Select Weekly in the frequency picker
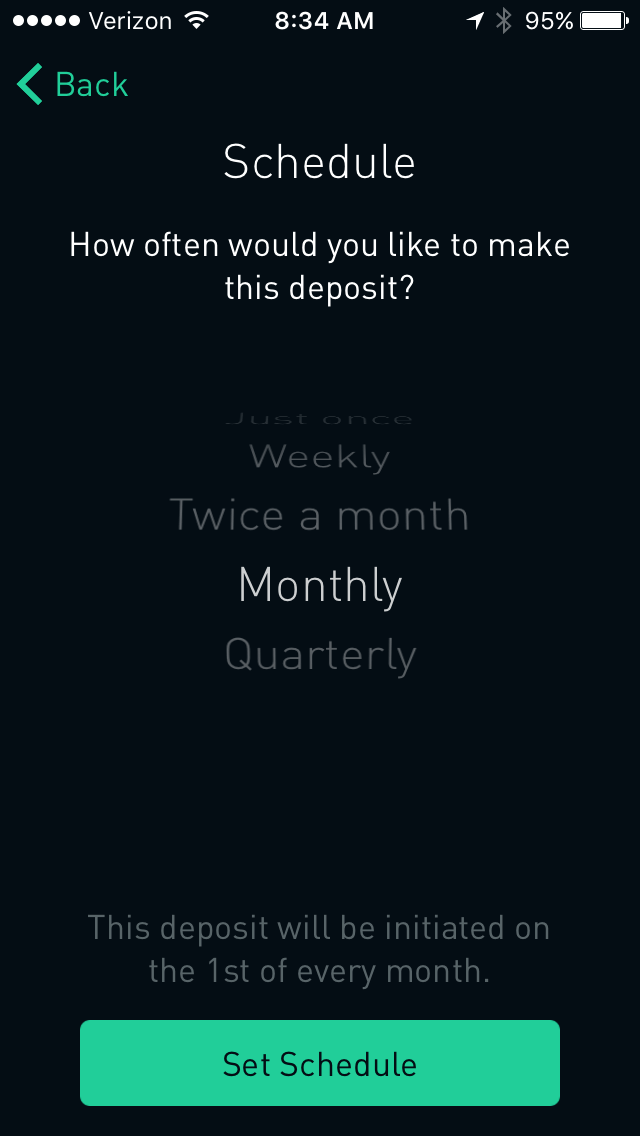The image size is (640, 1136). [320, 457]
